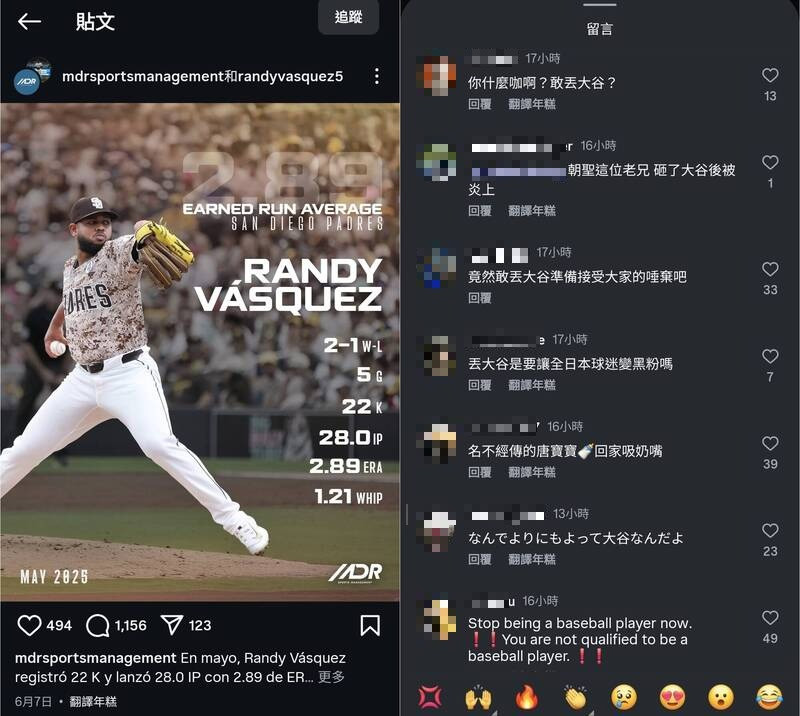Expand caption with 更多
This screenshot has height=716, width=800.
(x=332, y=677)
